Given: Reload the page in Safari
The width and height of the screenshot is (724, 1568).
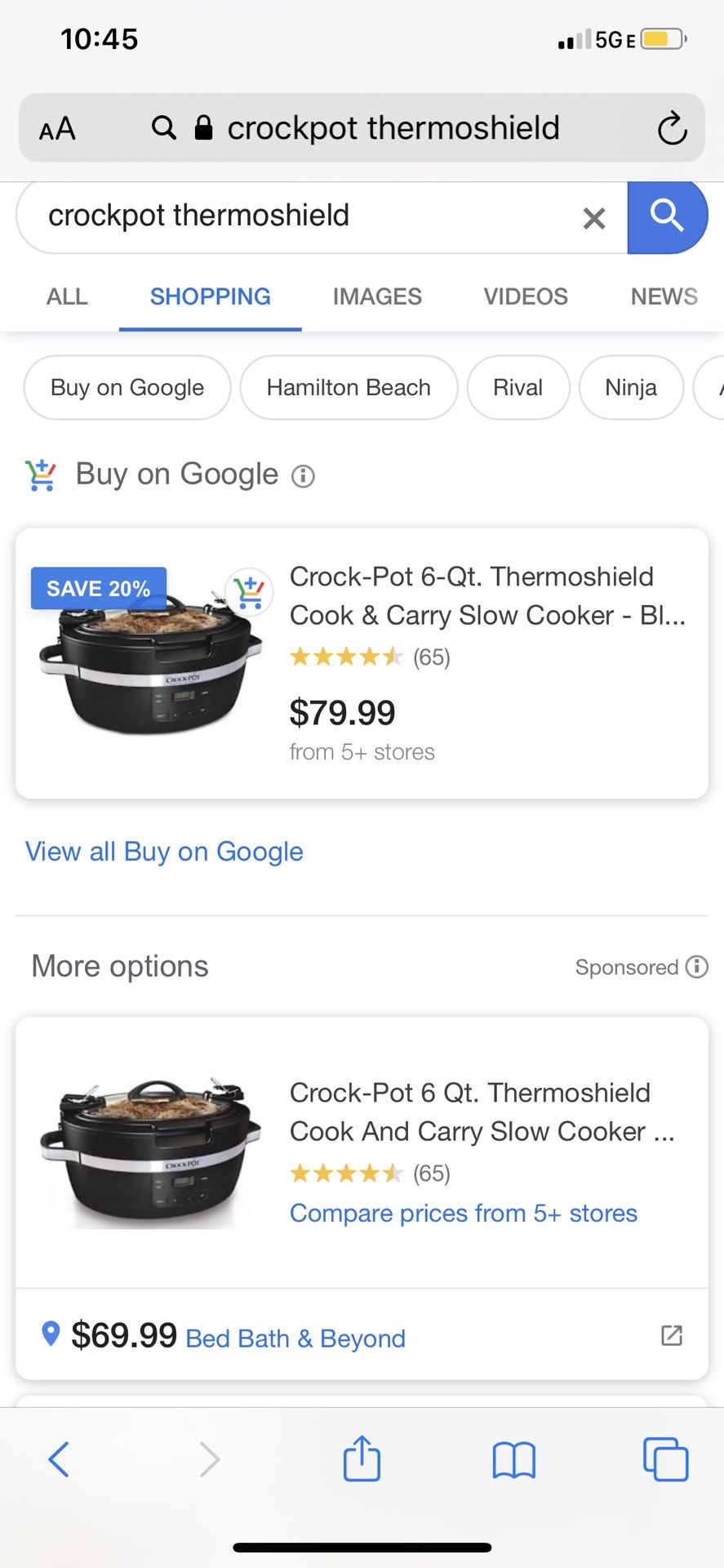Looking at the screenshot, I should click(672, 128).
